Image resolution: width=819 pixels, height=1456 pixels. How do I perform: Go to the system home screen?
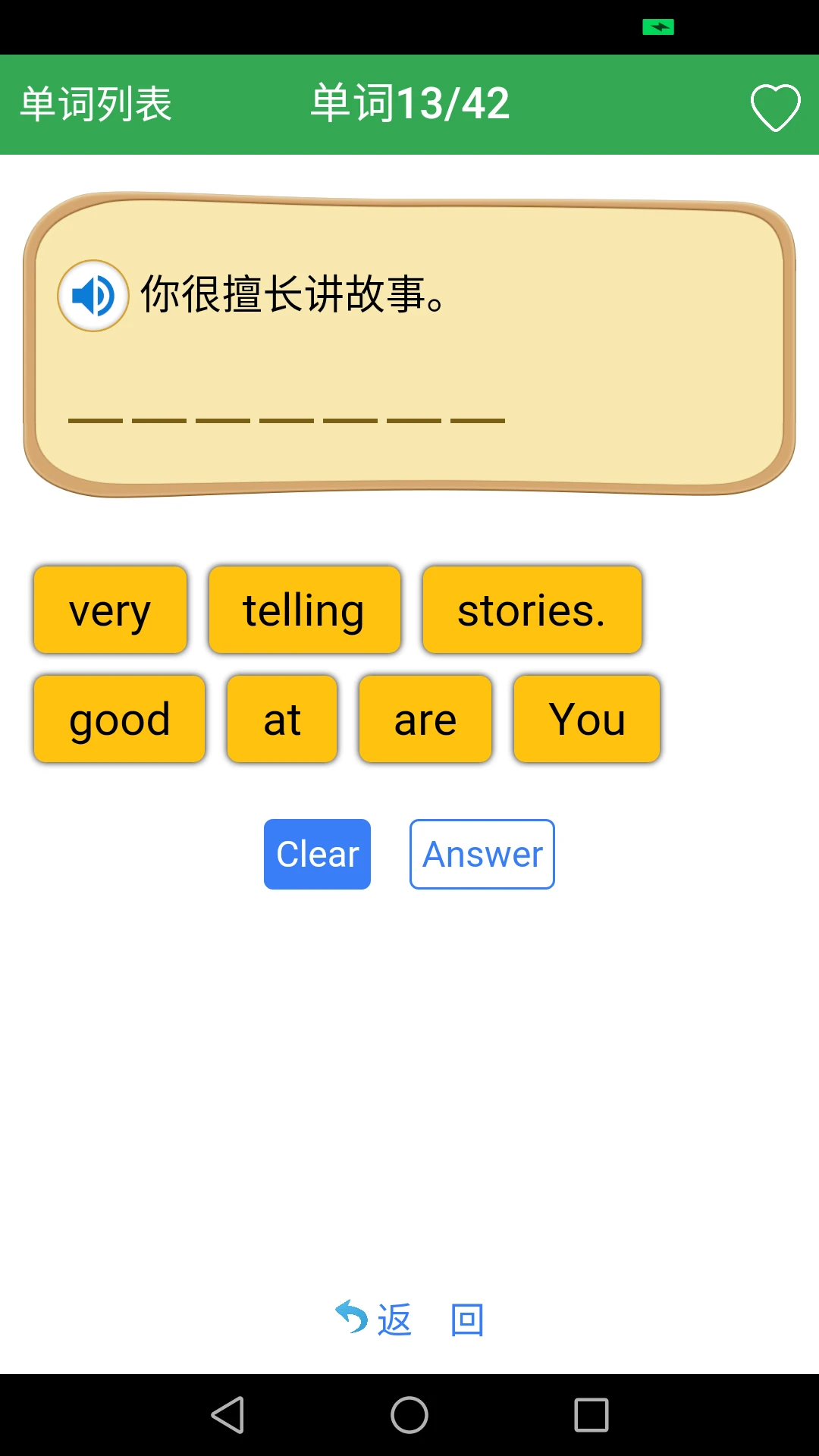(x=409, y=1415)
